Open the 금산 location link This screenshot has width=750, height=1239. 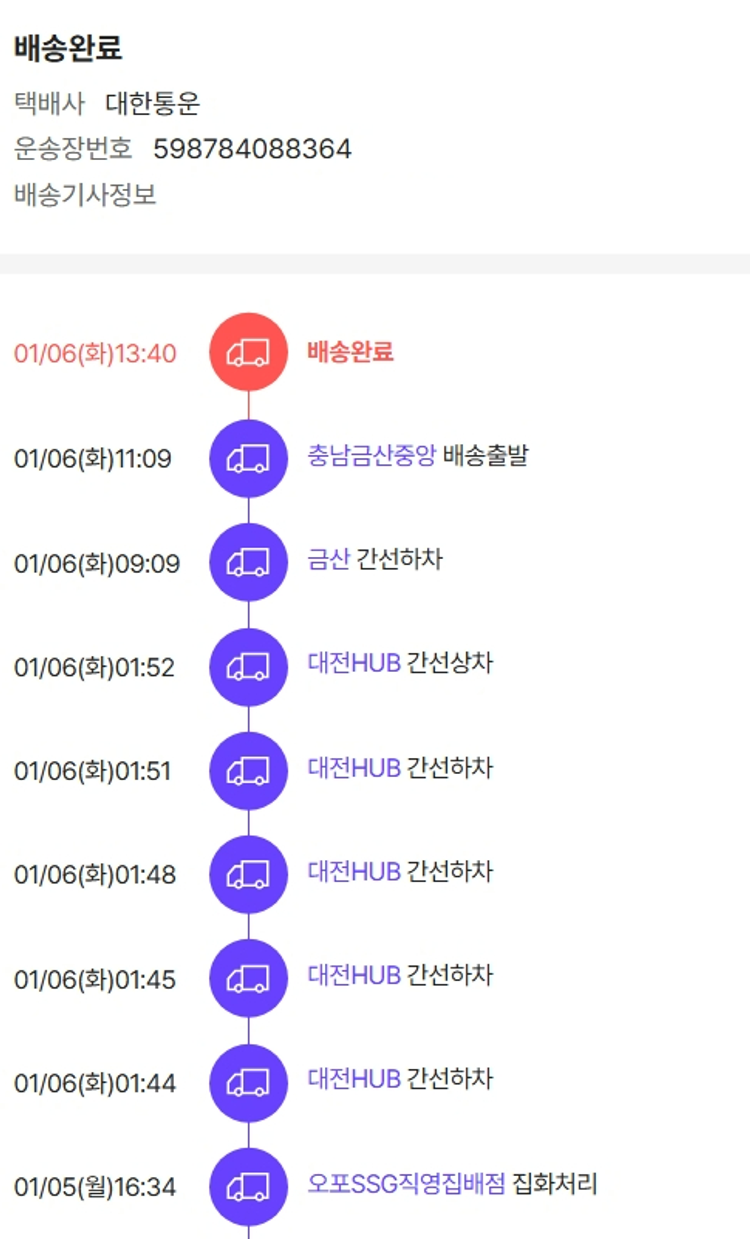point(328,559)
